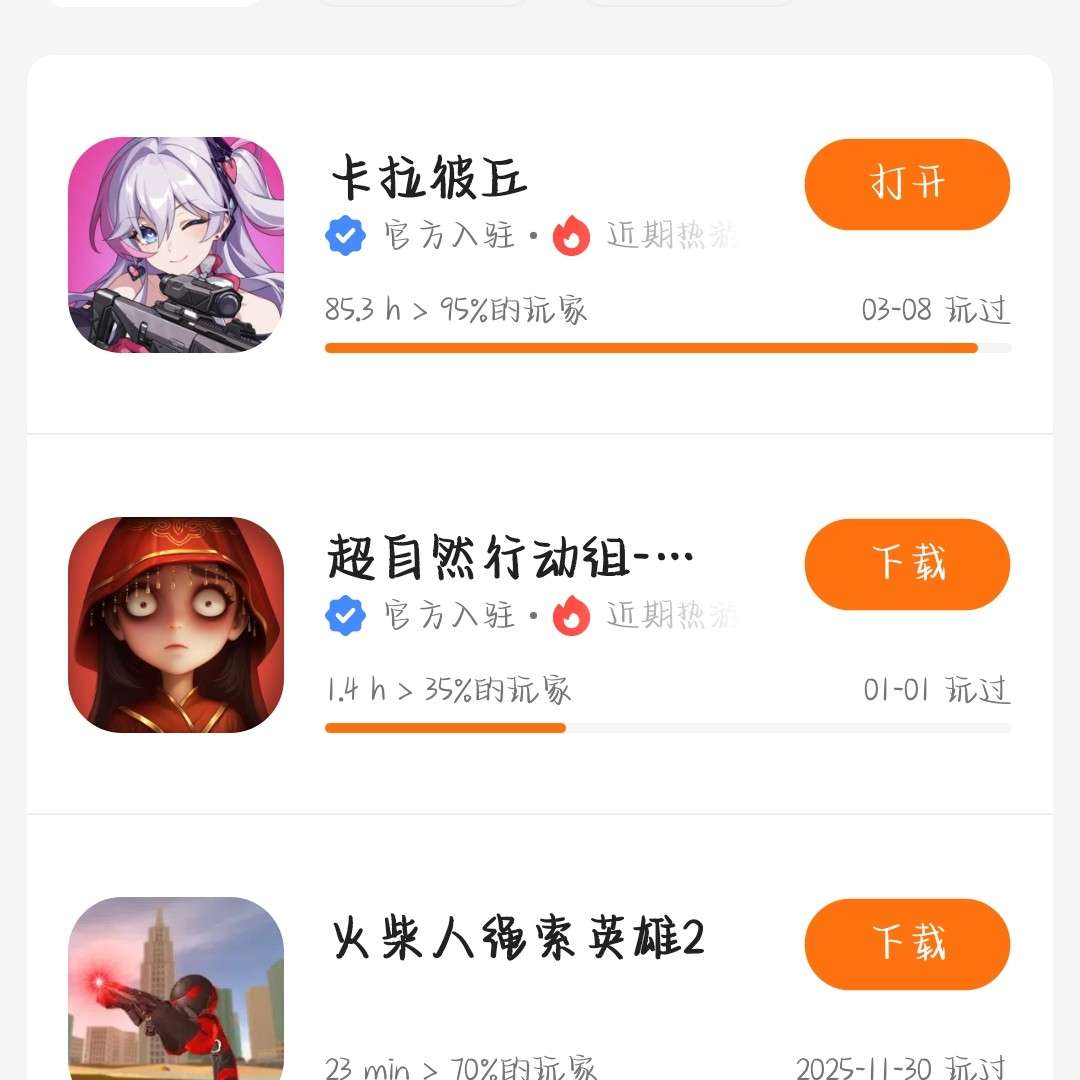Viewport: 1080px width, 1080px height.
Task: Download 超自然行动组 game
Action: [x=907, y=564]
